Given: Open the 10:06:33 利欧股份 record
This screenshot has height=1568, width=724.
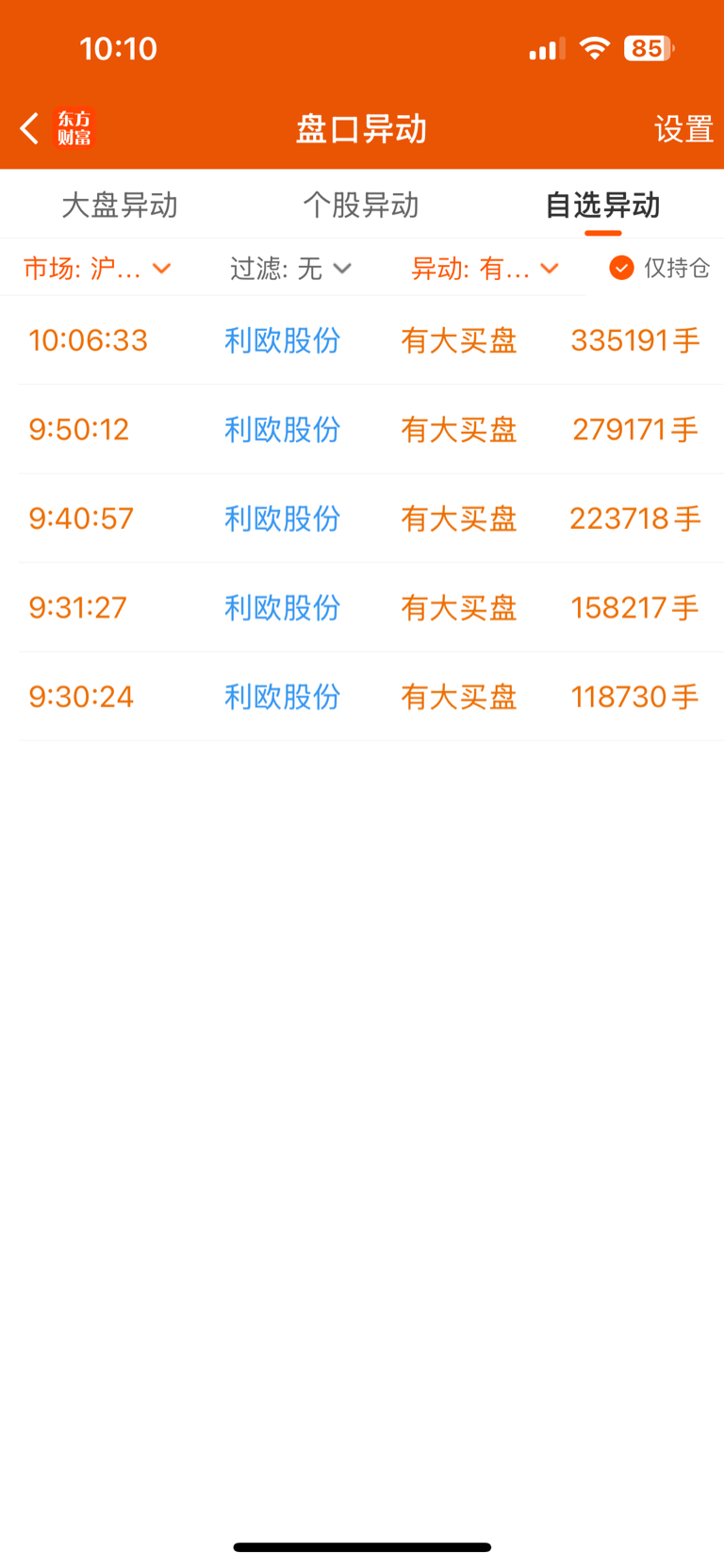Looking at the screenshot, I should click(370, 340).
